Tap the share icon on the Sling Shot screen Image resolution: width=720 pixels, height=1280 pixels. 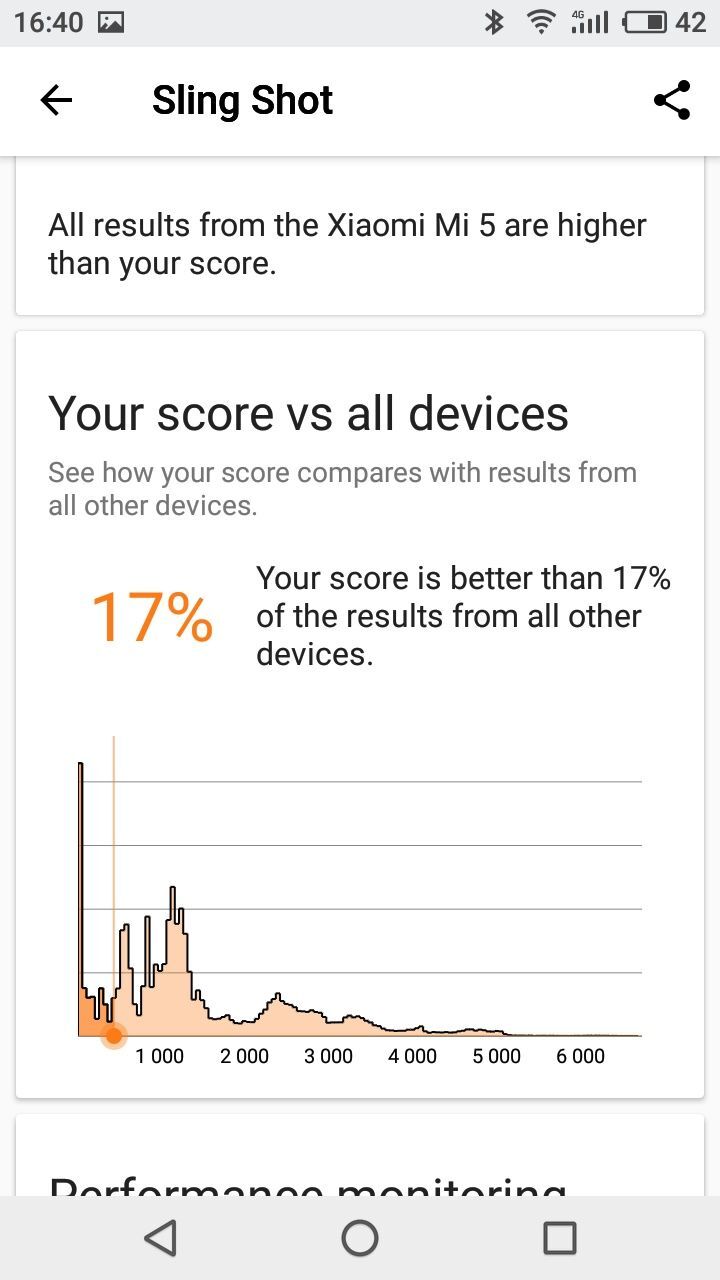[x=672, y=100]
